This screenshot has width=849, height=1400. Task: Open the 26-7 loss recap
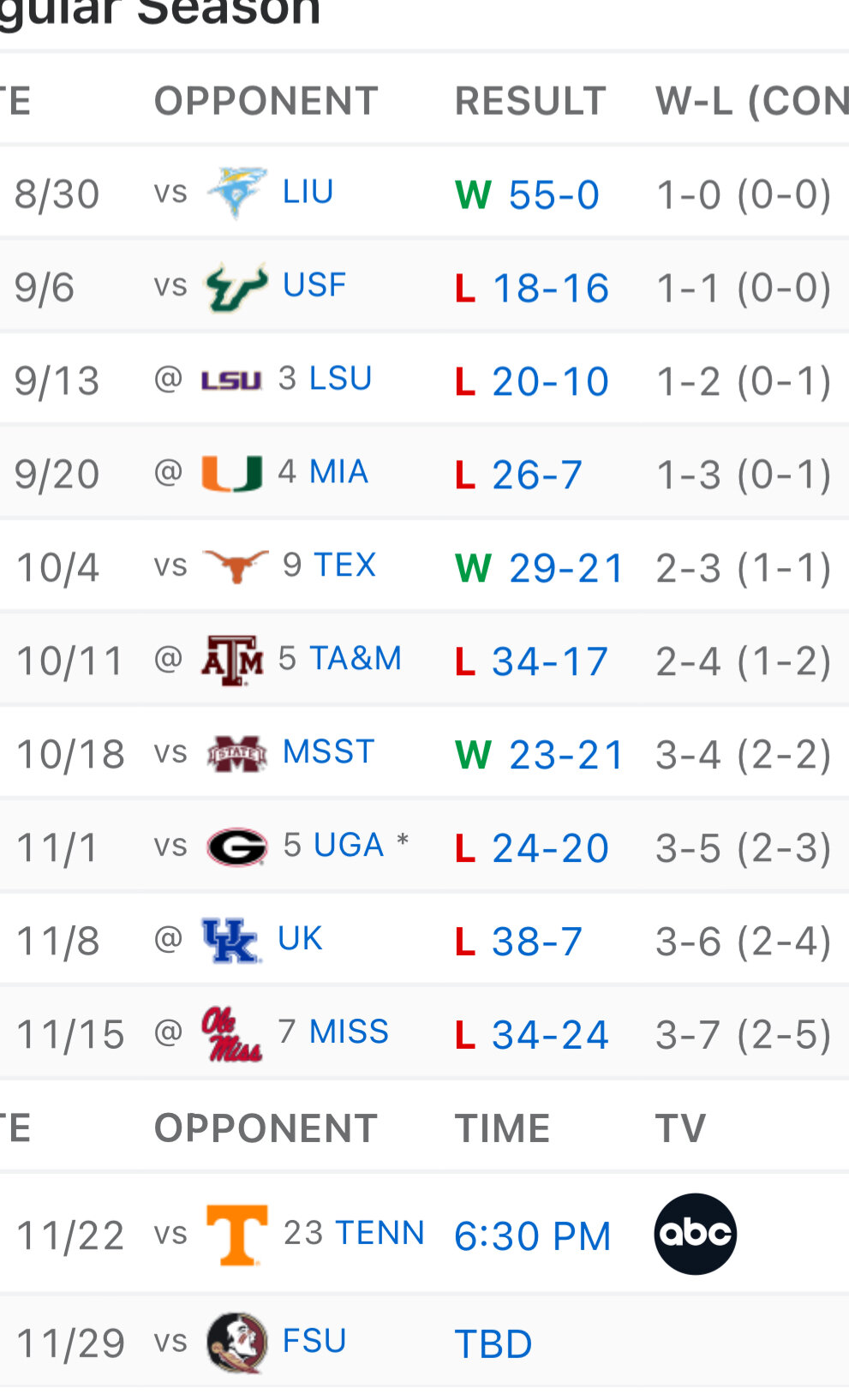pyautogui.click(x=537, y=476)
